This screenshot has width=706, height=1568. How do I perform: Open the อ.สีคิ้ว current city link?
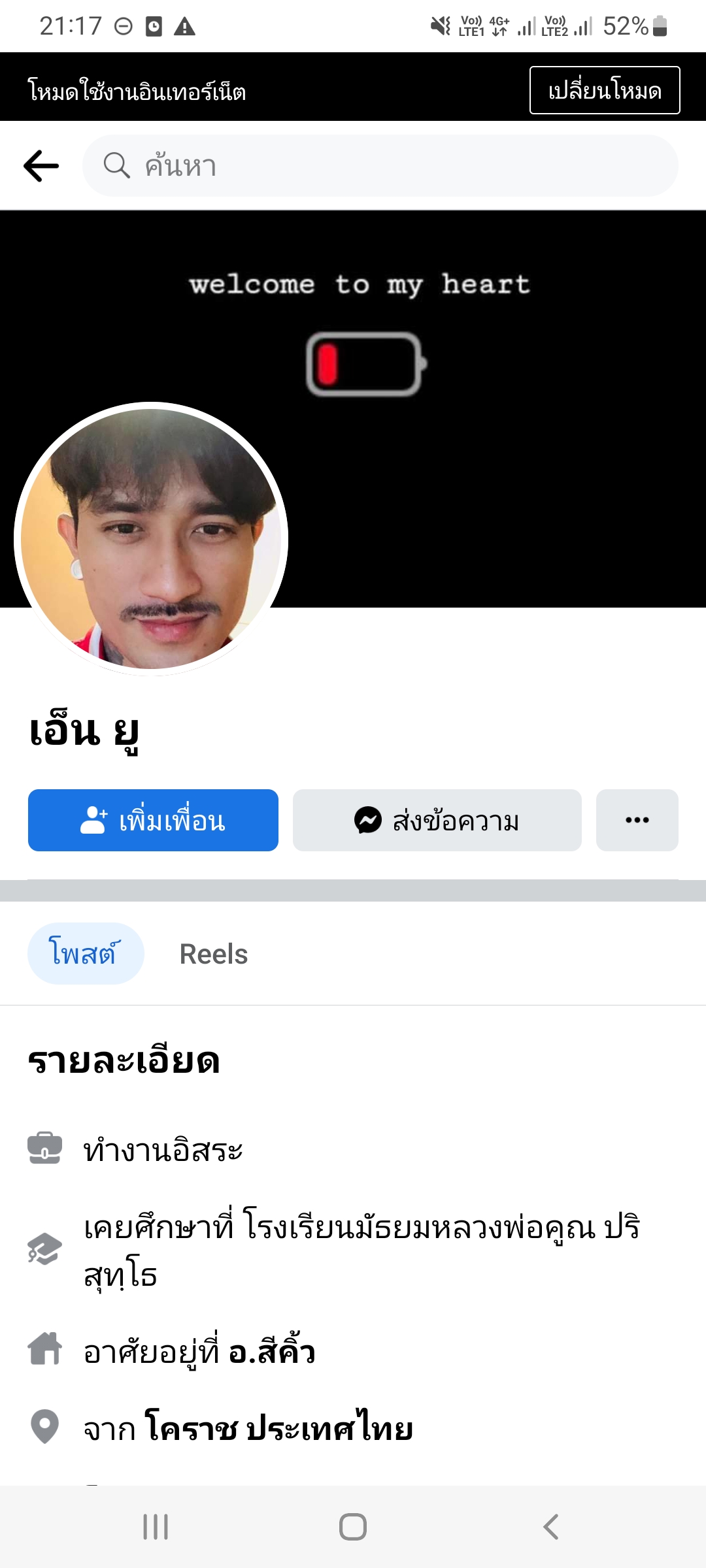coord(272,1352)
